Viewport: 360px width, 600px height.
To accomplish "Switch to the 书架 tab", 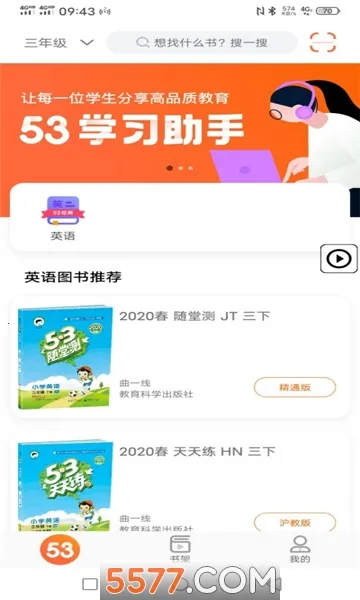I will click(180, 549).
